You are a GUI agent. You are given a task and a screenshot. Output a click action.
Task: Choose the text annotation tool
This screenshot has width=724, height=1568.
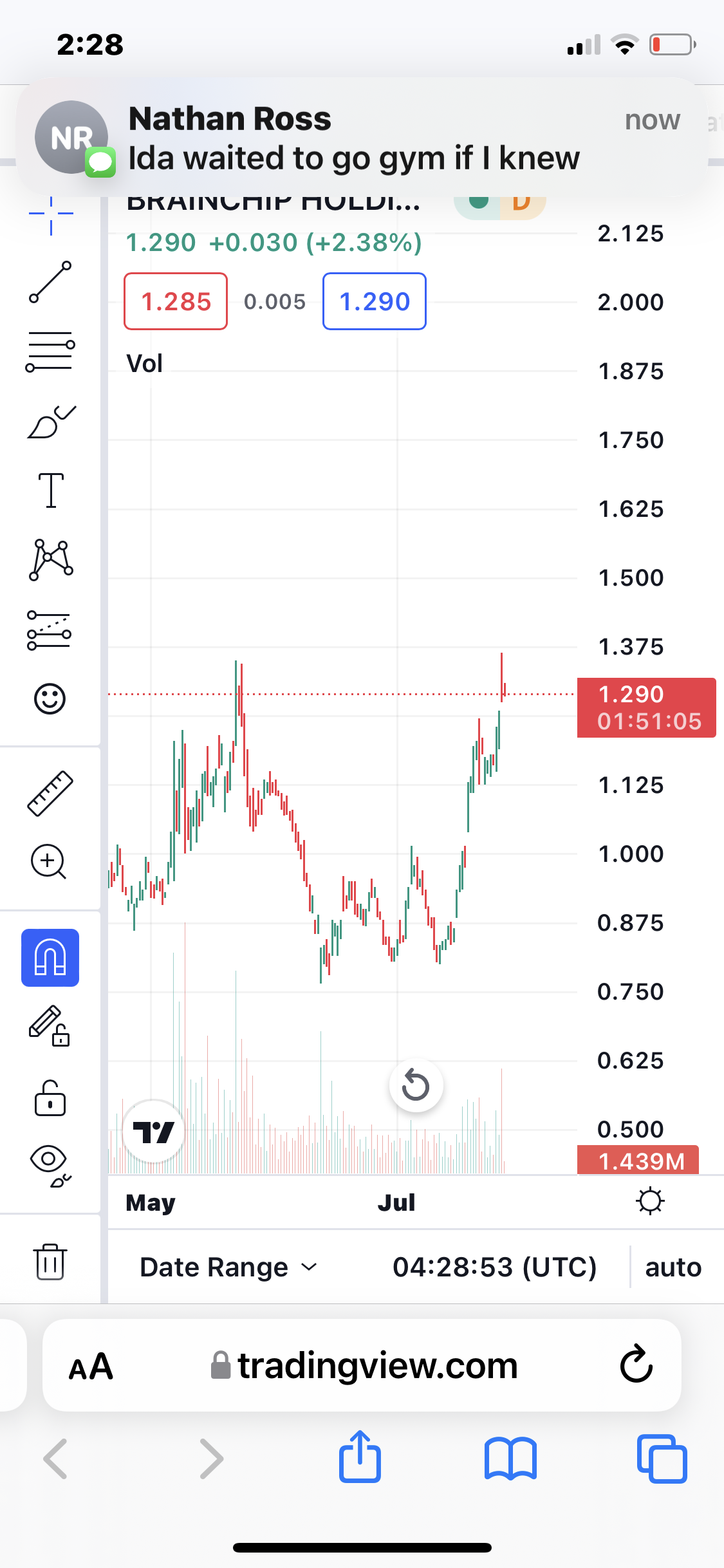pos(50,490)
